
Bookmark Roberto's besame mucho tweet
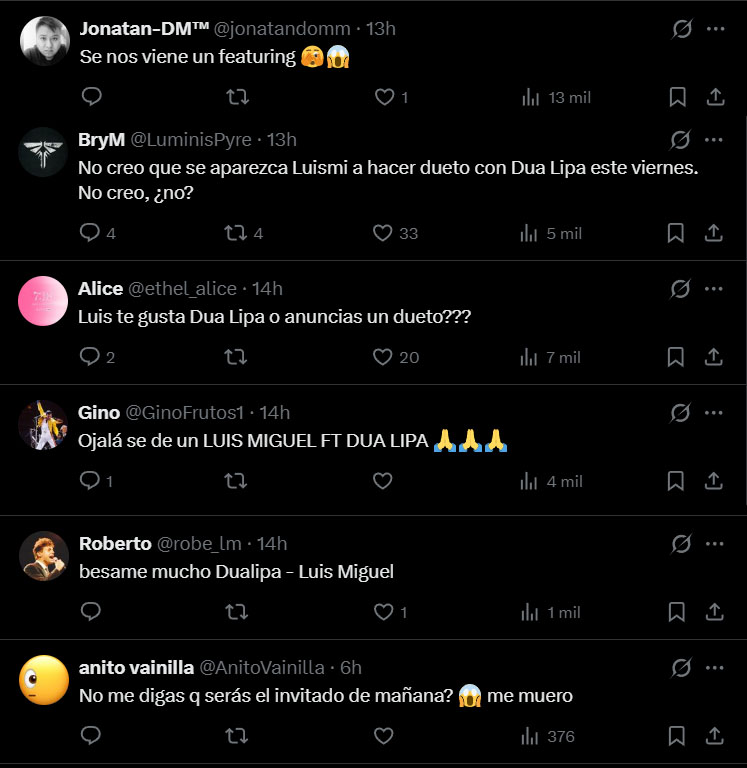(676, 612)
